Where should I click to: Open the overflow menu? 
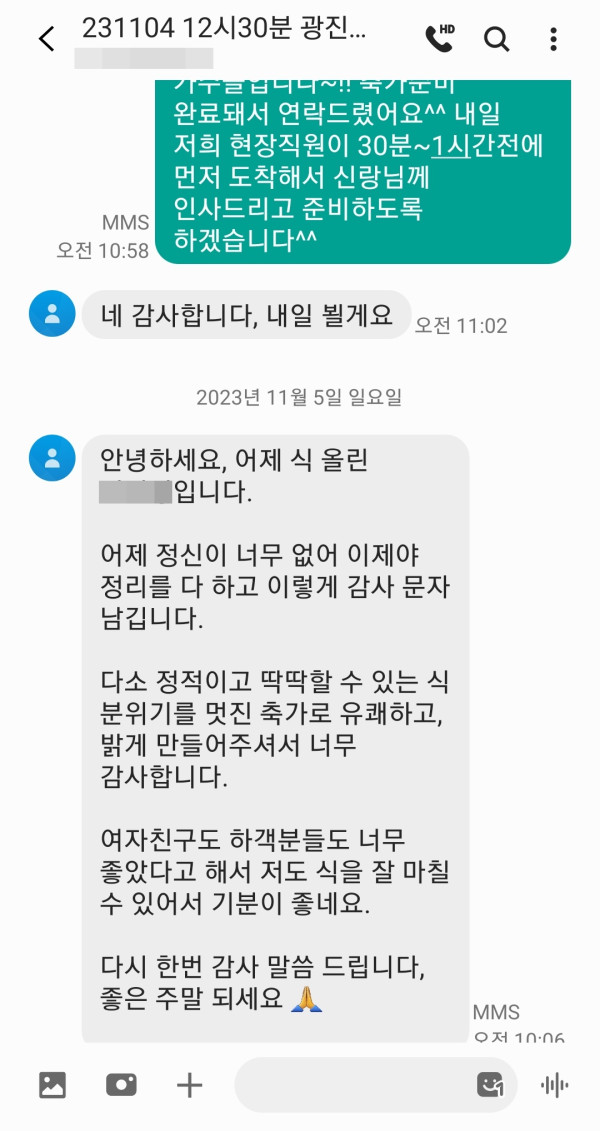[553, 39]
